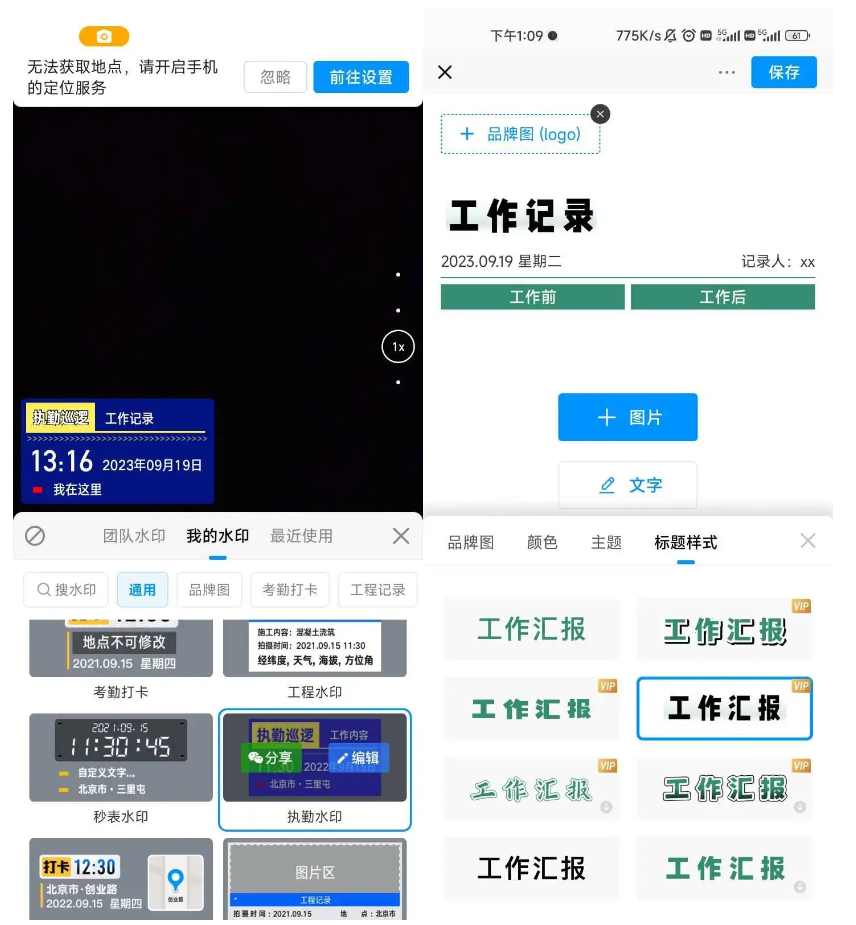Share the 执勤水印 watermark

271,758
